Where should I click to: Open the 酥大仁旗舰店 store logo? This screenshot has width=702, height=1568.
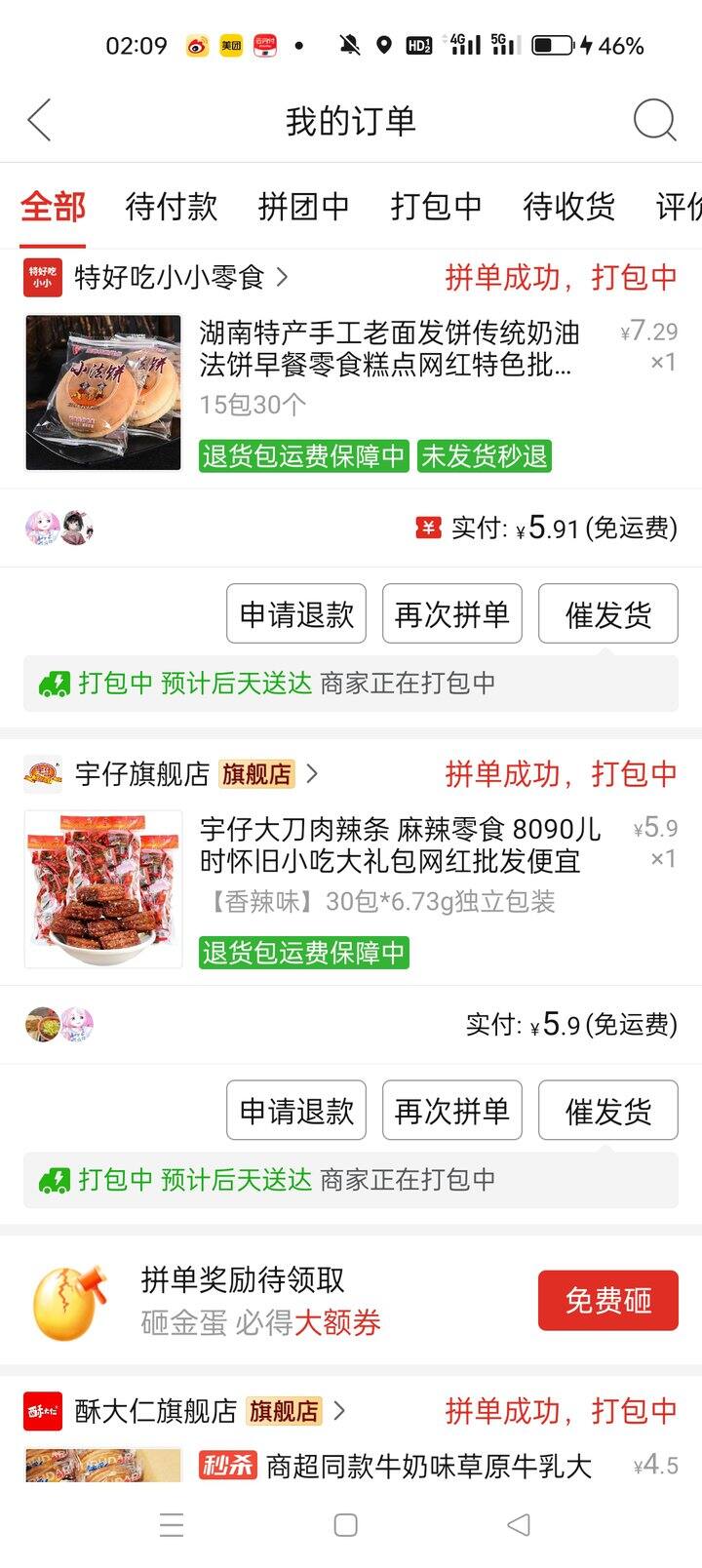tap(43, 1410)
